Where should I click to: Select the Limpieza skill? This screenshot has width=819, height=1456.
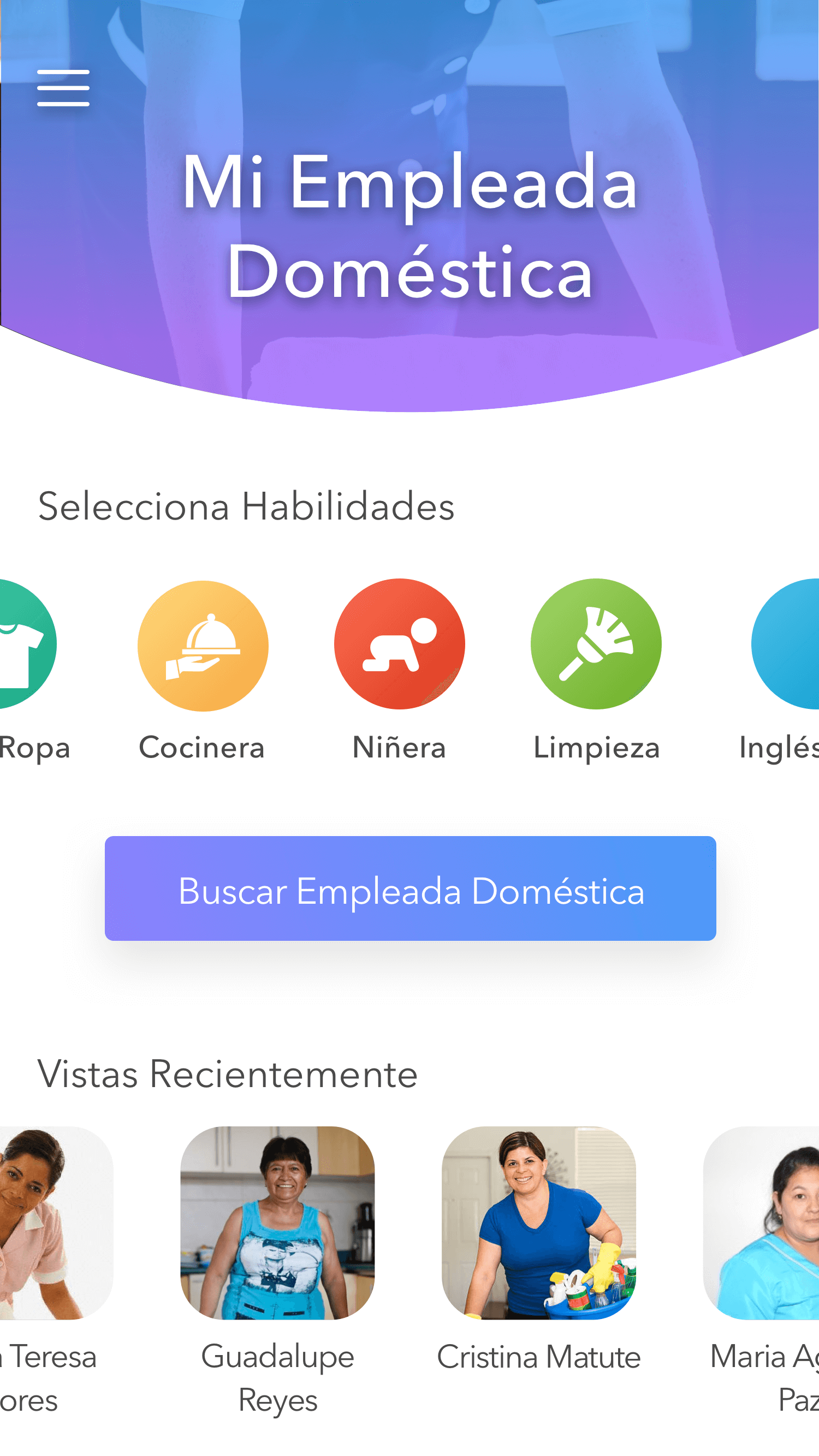pyautogui.click(x=596, y=645)
